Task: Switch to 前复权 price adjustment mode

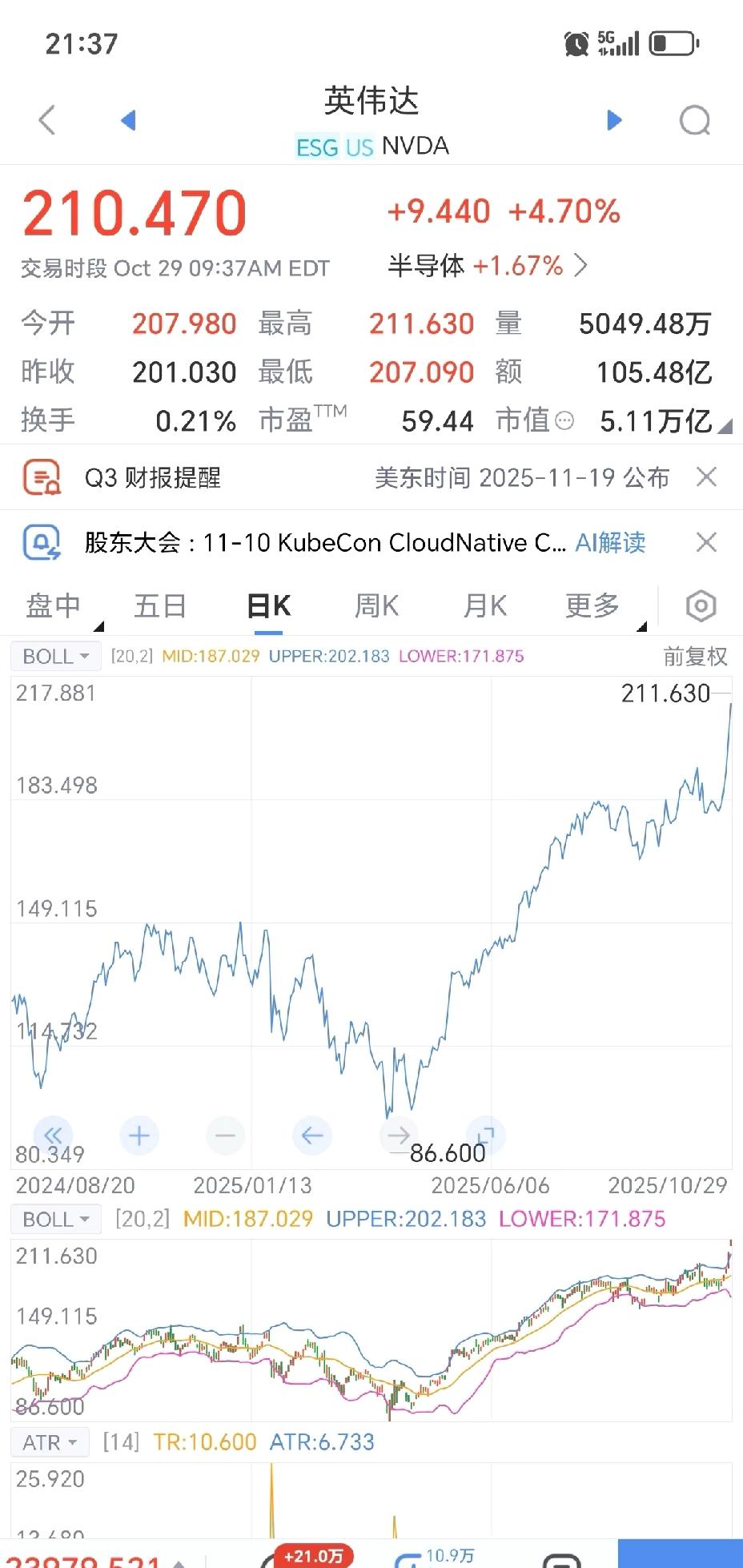Action: coord(694,656)
